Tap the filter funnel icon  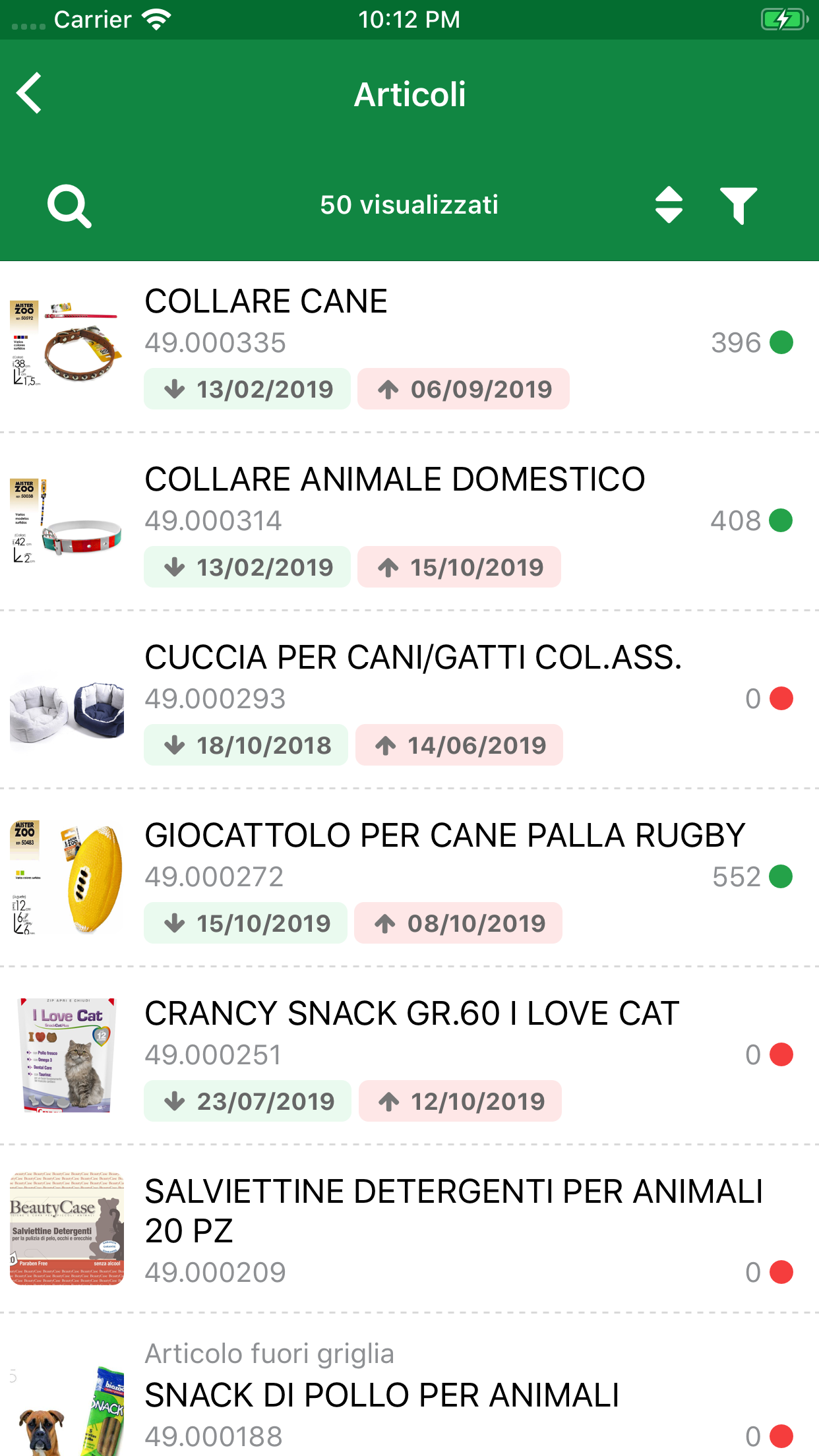pyautogui.click(x=739, y=205)
